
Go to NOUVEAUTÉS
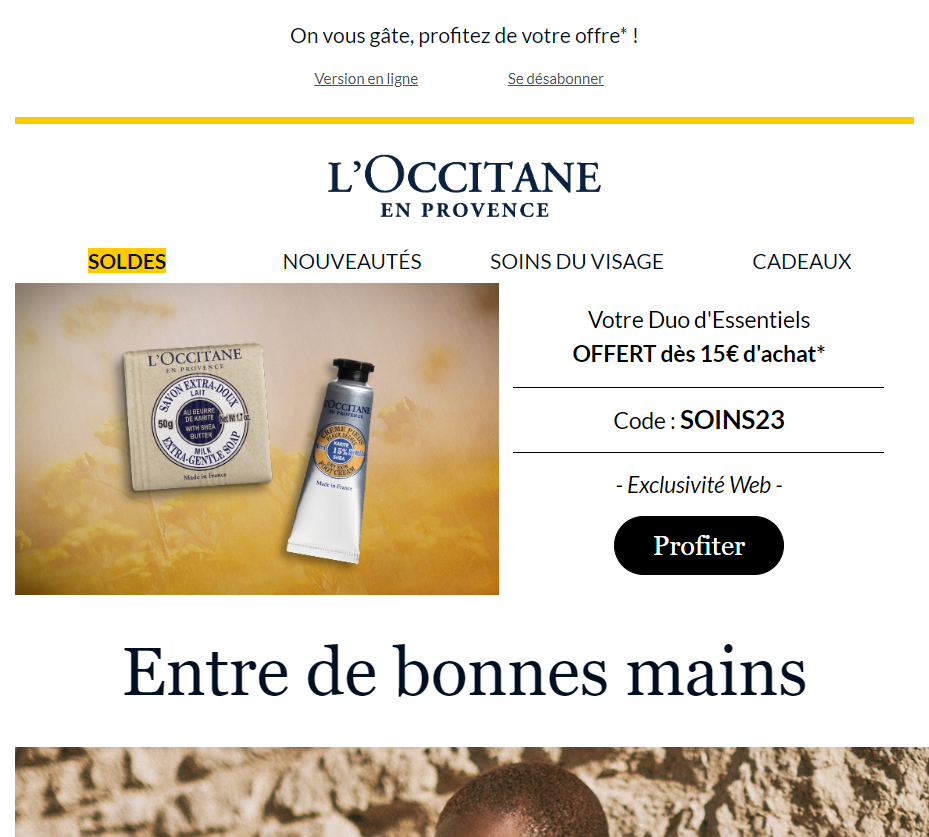click(352, 262)
